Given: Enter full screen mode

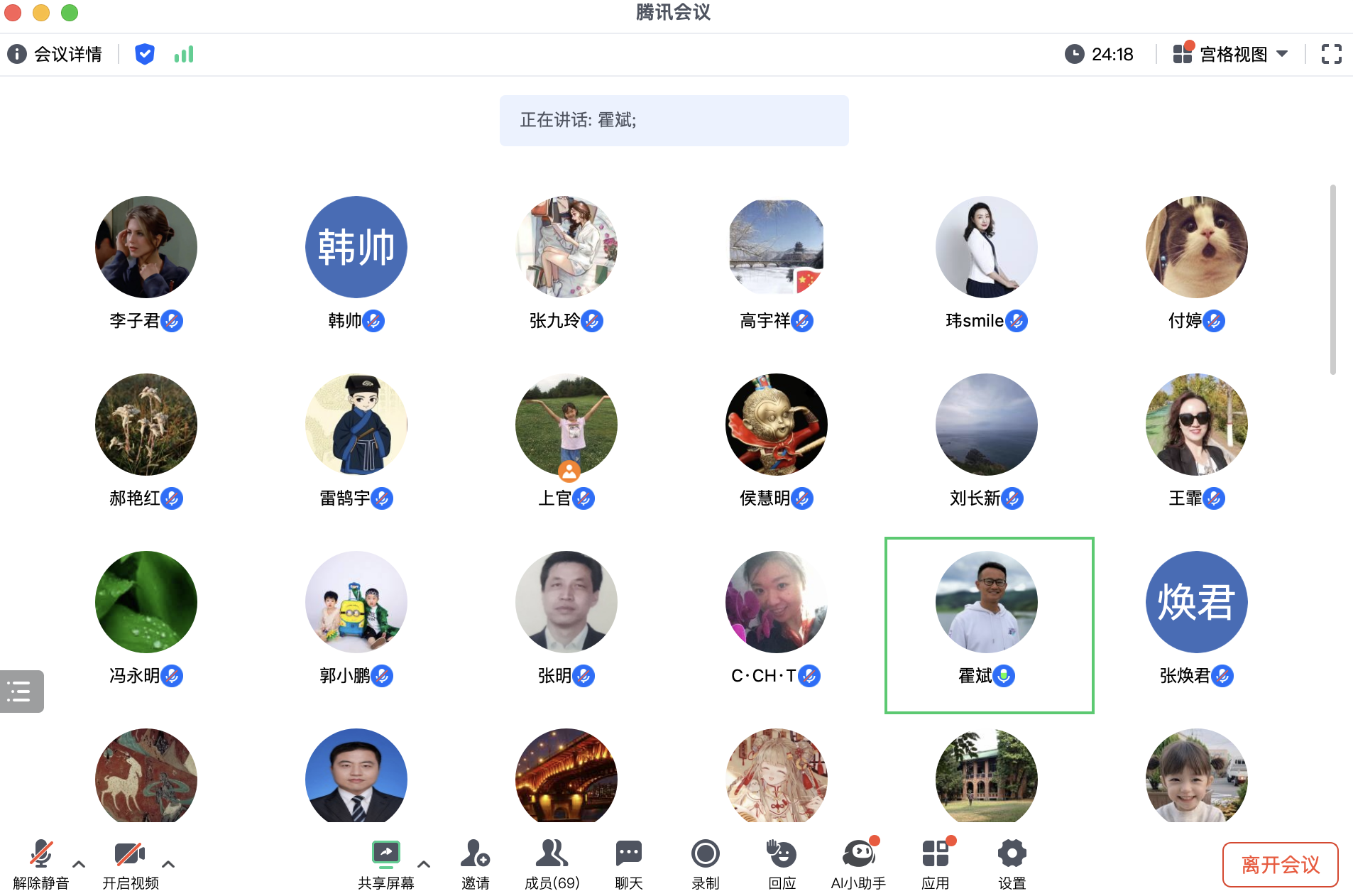Looking at the screenshot, I should click(1331, 55).
